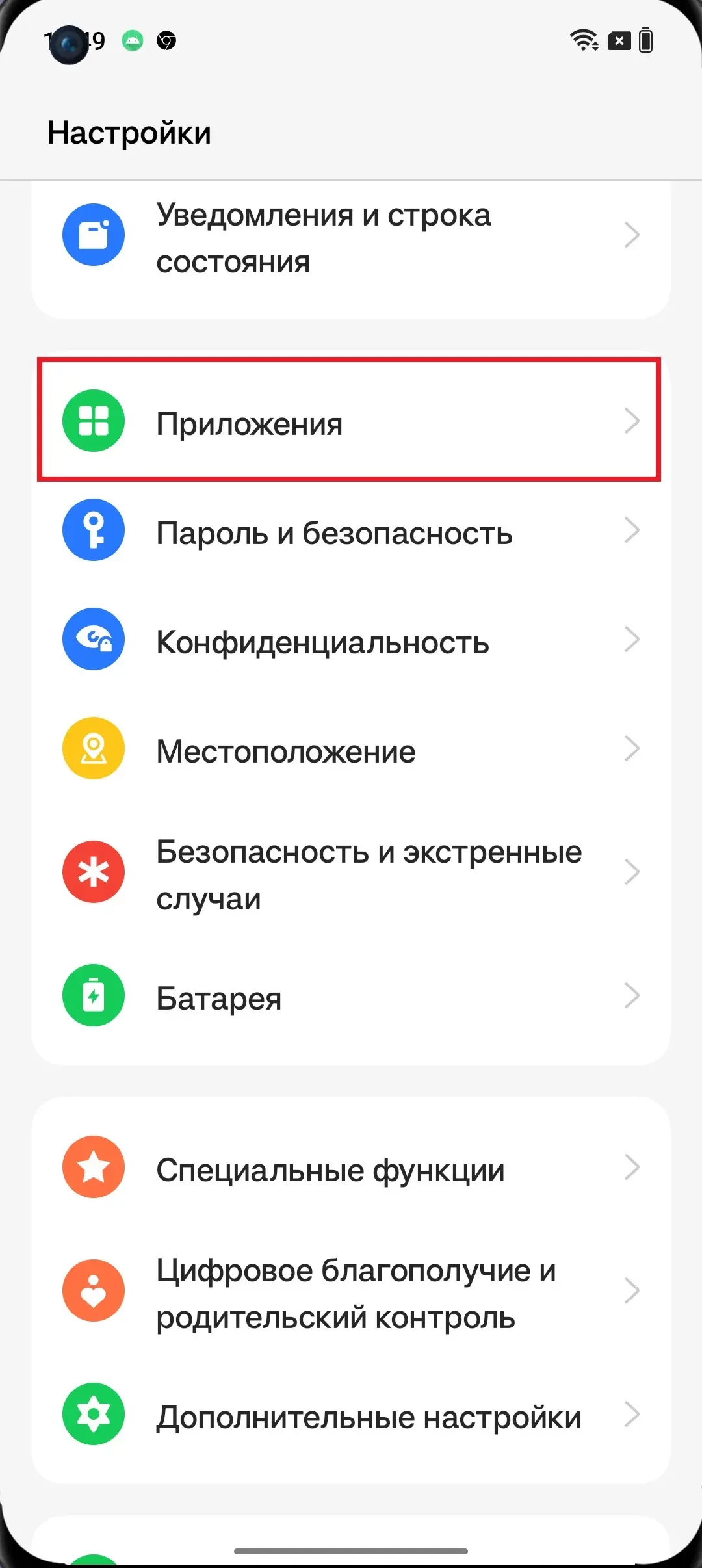Open Уведомления и строка состояния settings
Screen dimensions: 702x1568
pyautogui.click(x=351, y=237)
